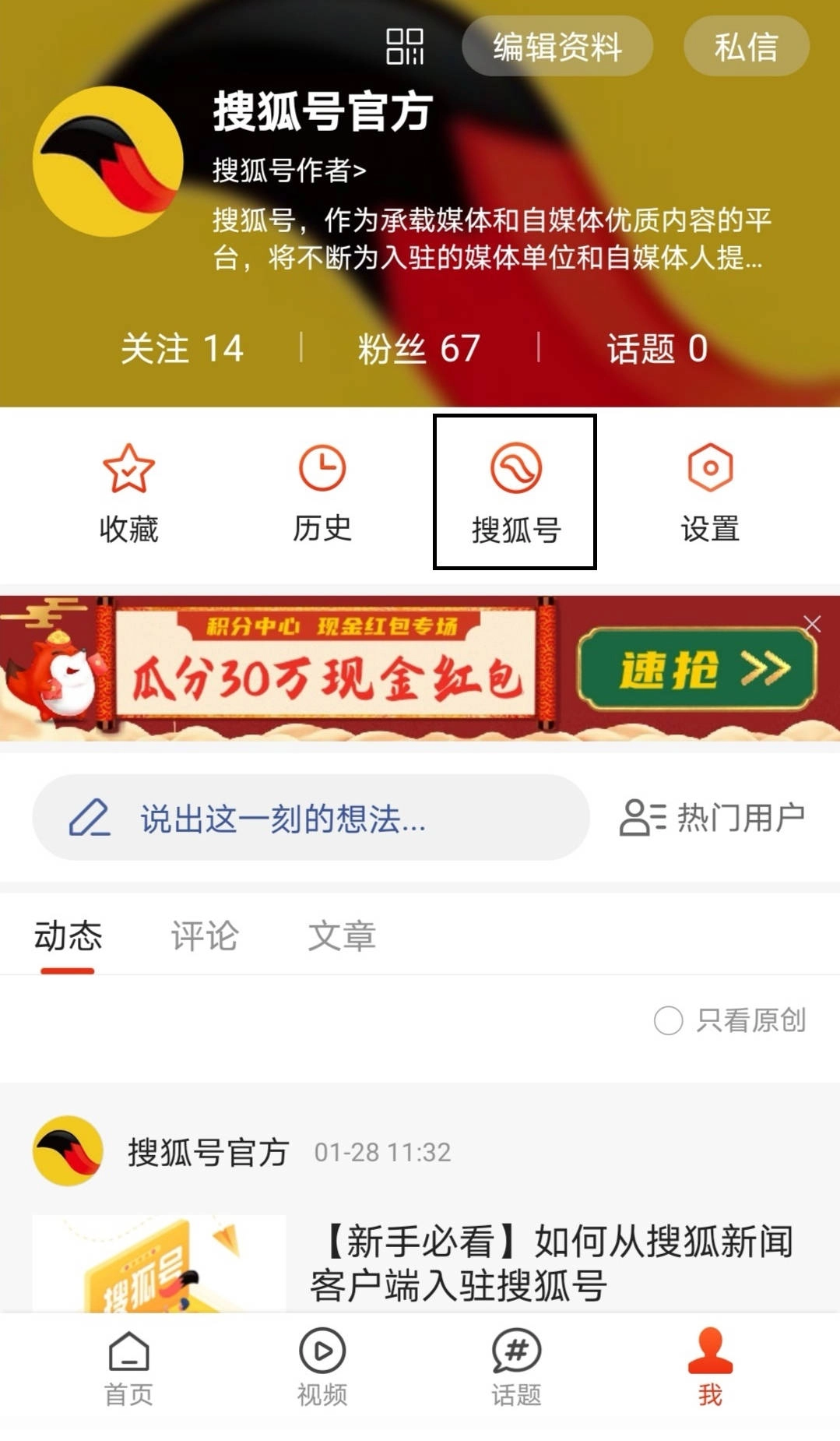Open 收藏 favorites
This screenshot has height=1441, width=840.
128,492
